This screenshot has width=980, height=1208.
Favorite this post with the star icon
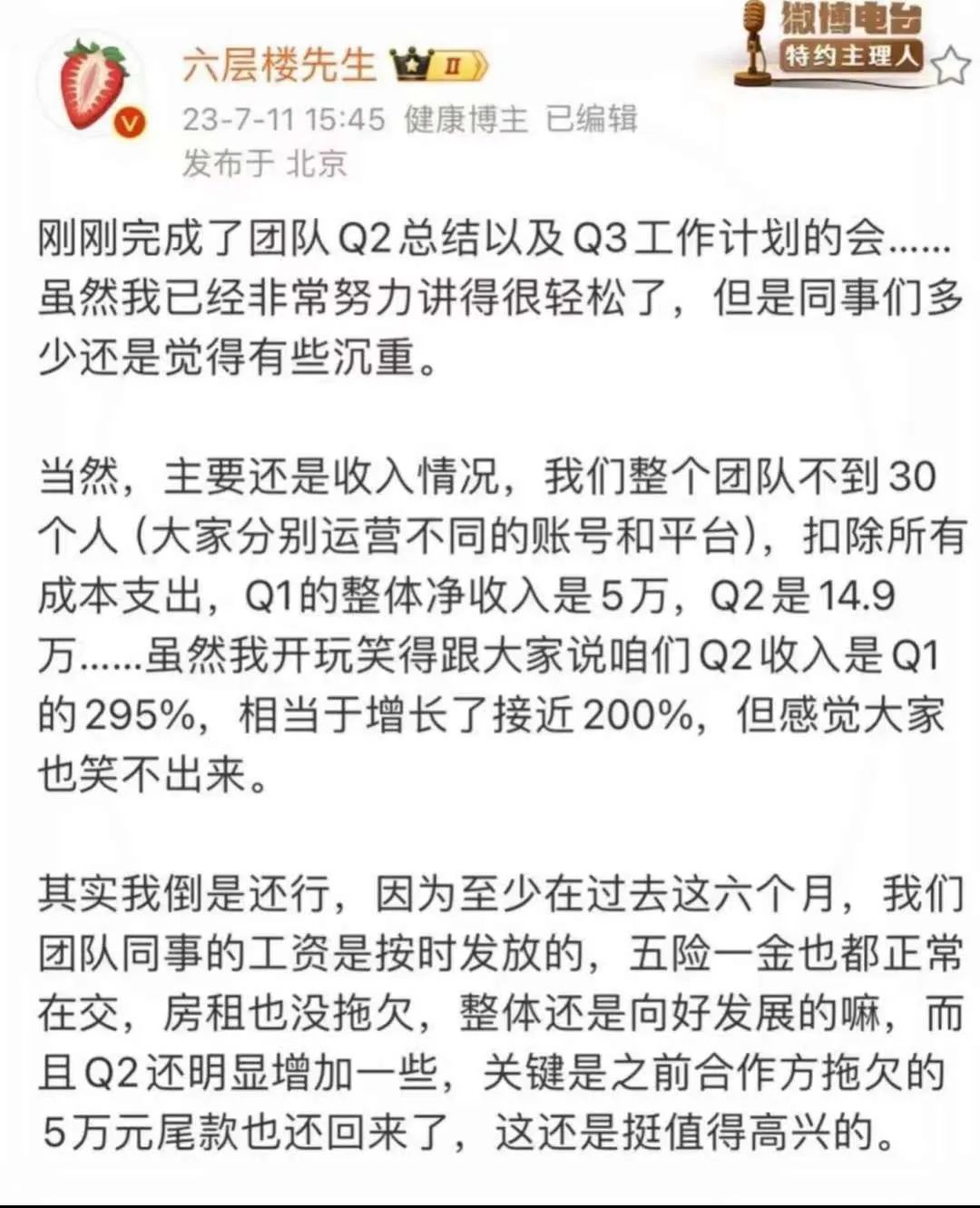coord(951,65)
